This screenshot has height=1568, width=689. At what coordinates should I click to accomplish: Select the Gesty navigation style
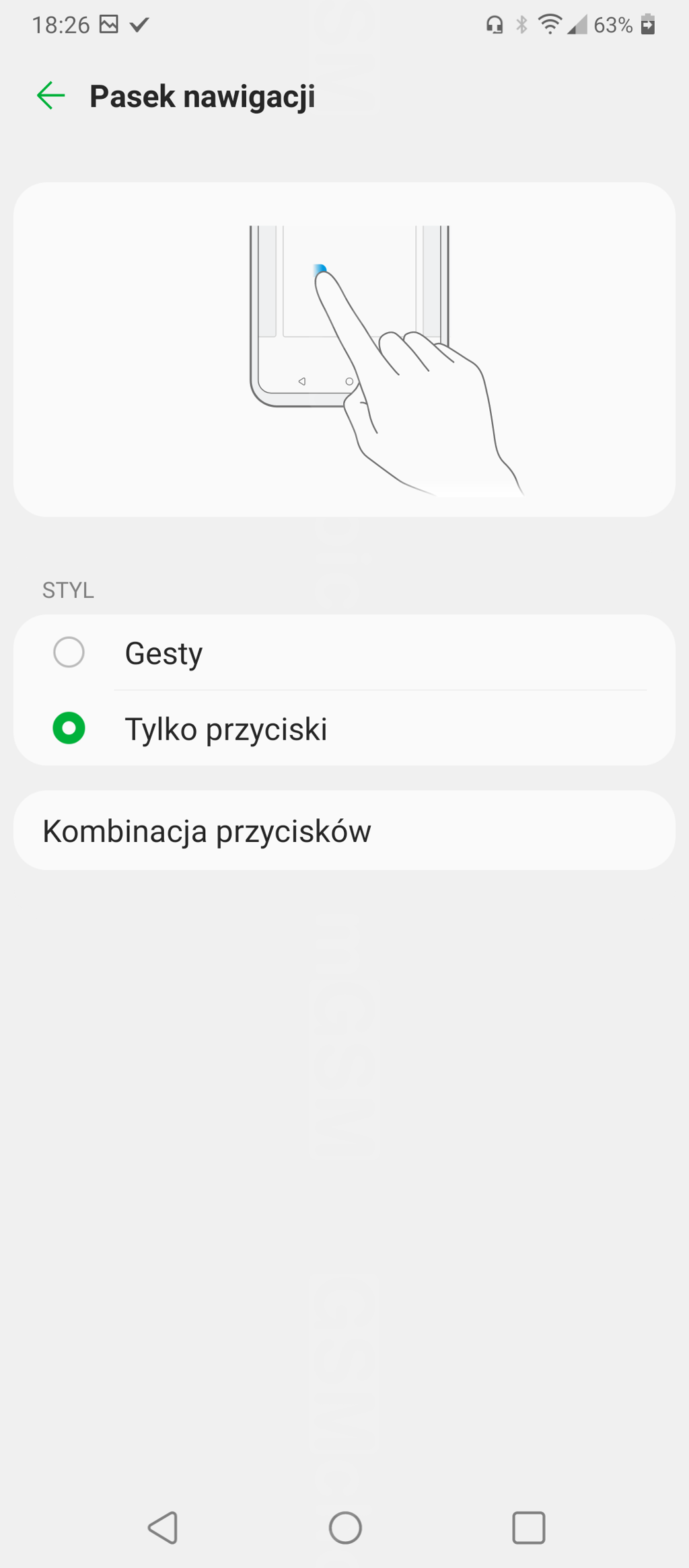[x=344, y=652]
